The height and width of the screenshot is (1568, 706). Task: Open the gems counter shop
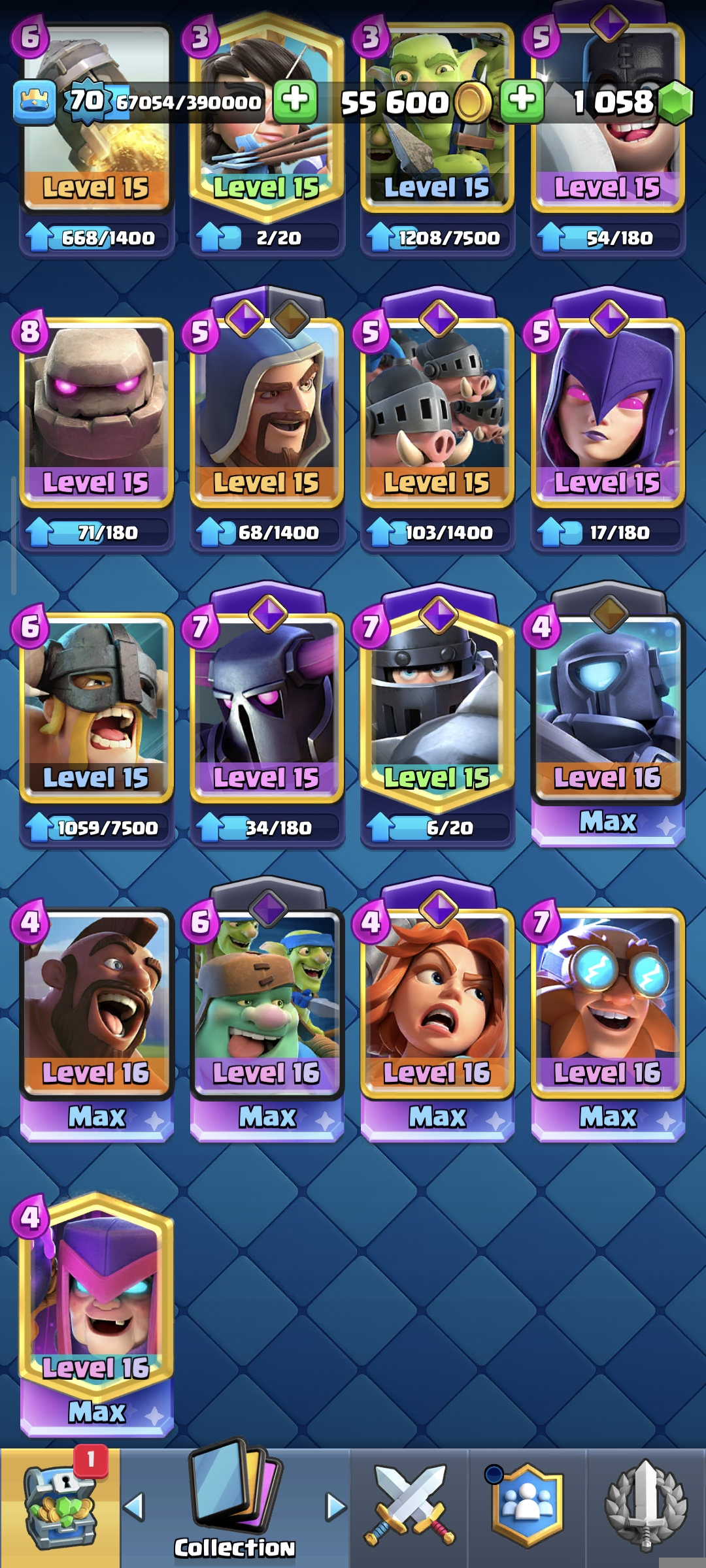click(675, 103)
